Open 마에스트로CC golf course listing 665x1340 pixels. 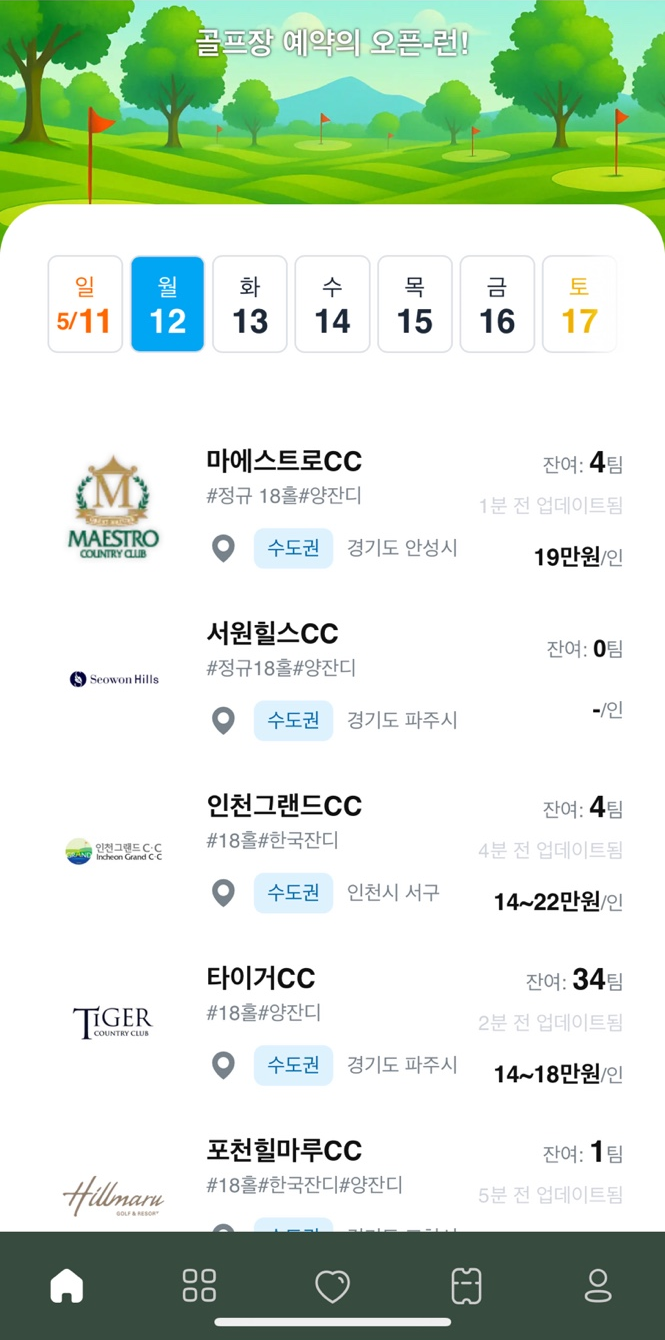pos(284,461)
